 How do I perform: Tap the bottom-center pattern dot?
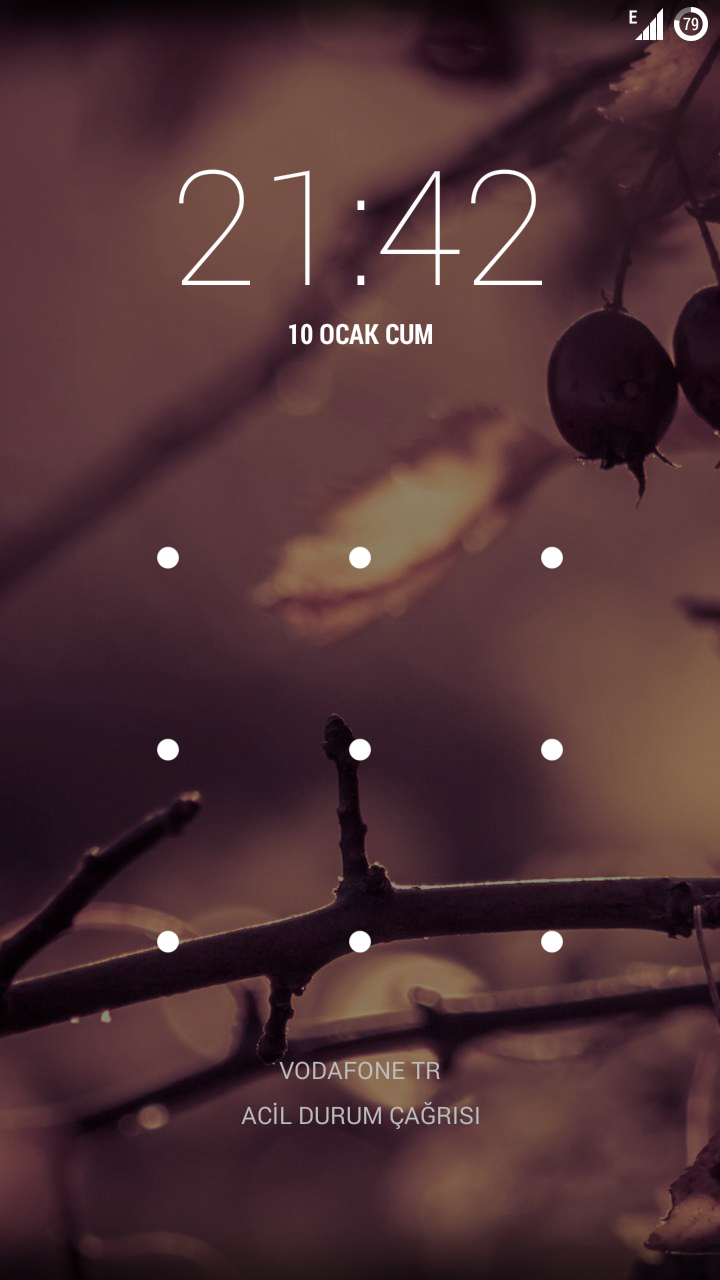point(360,942)
